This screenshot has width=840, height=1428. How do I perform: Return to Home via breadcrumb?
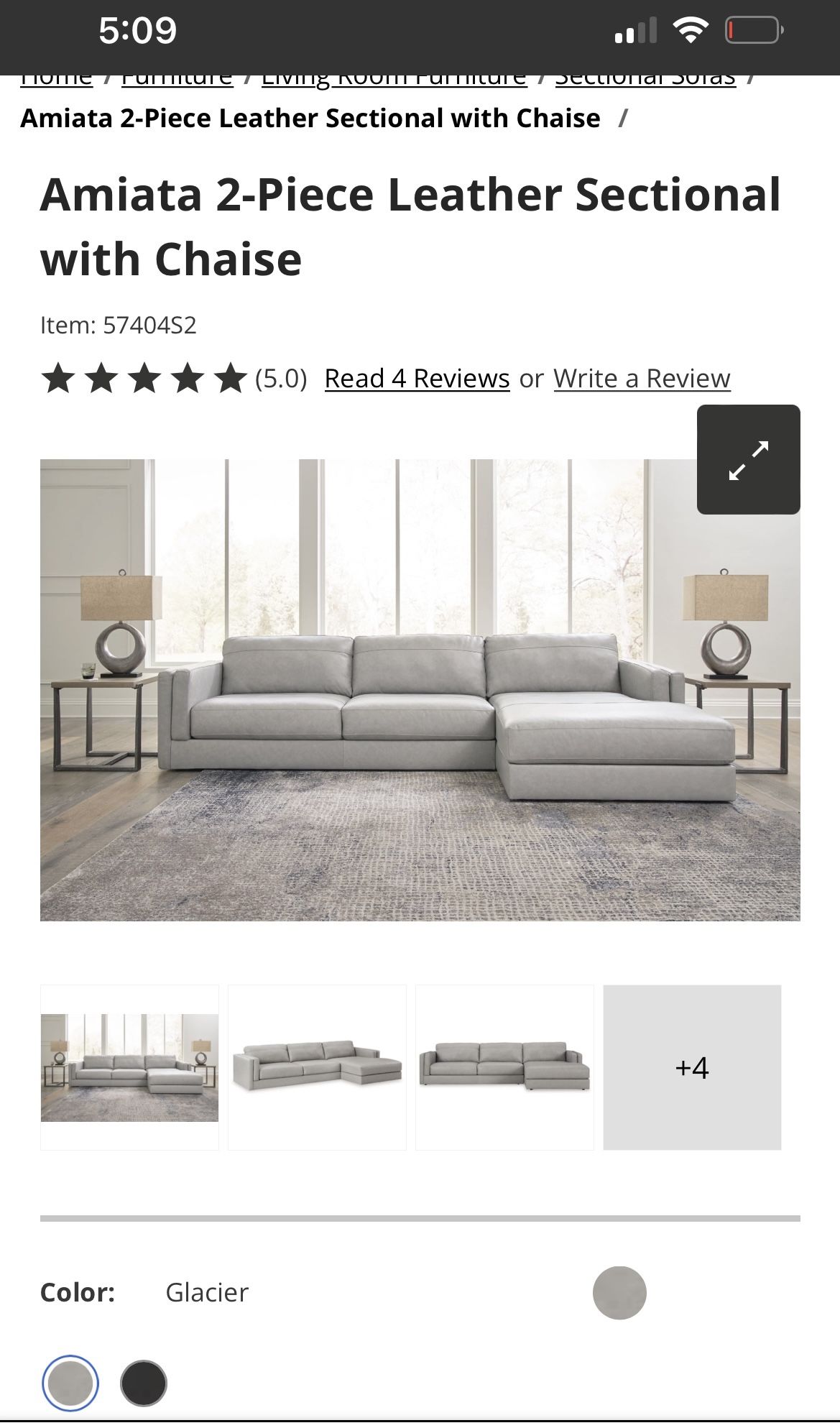coord(56,79)
